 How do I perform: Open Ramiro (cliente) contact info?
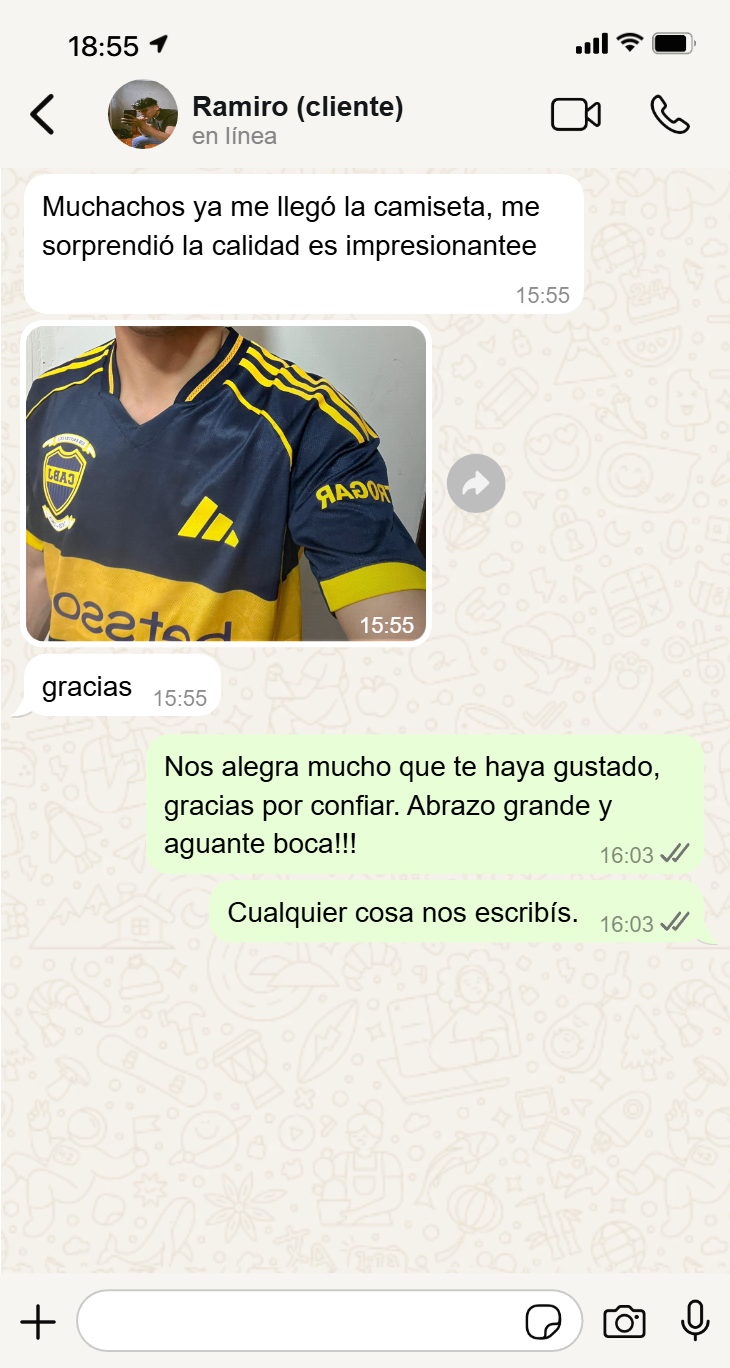297,118
